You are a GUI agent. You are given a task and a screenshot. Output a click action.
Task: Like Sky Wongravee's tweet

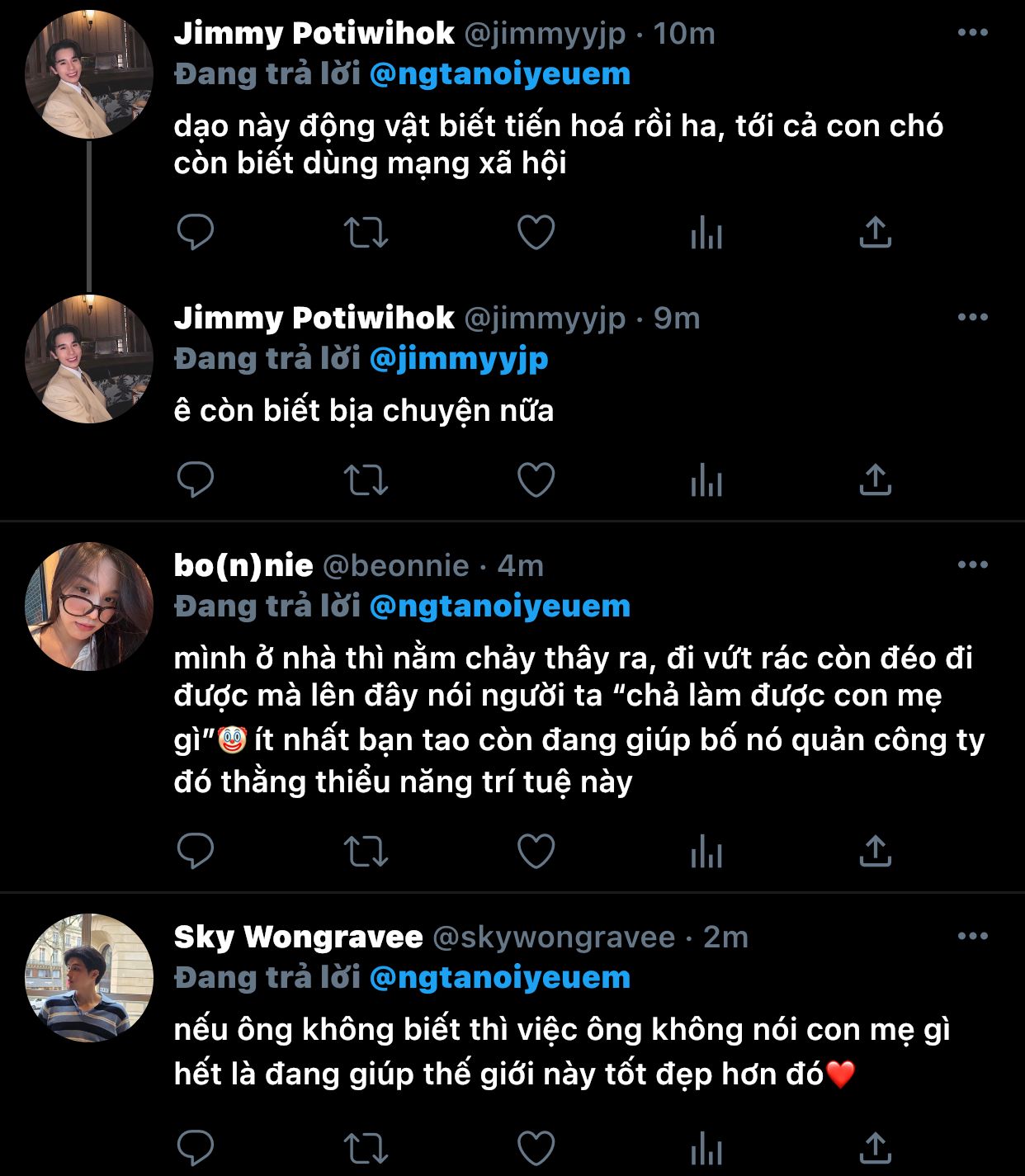point(536,1147)
